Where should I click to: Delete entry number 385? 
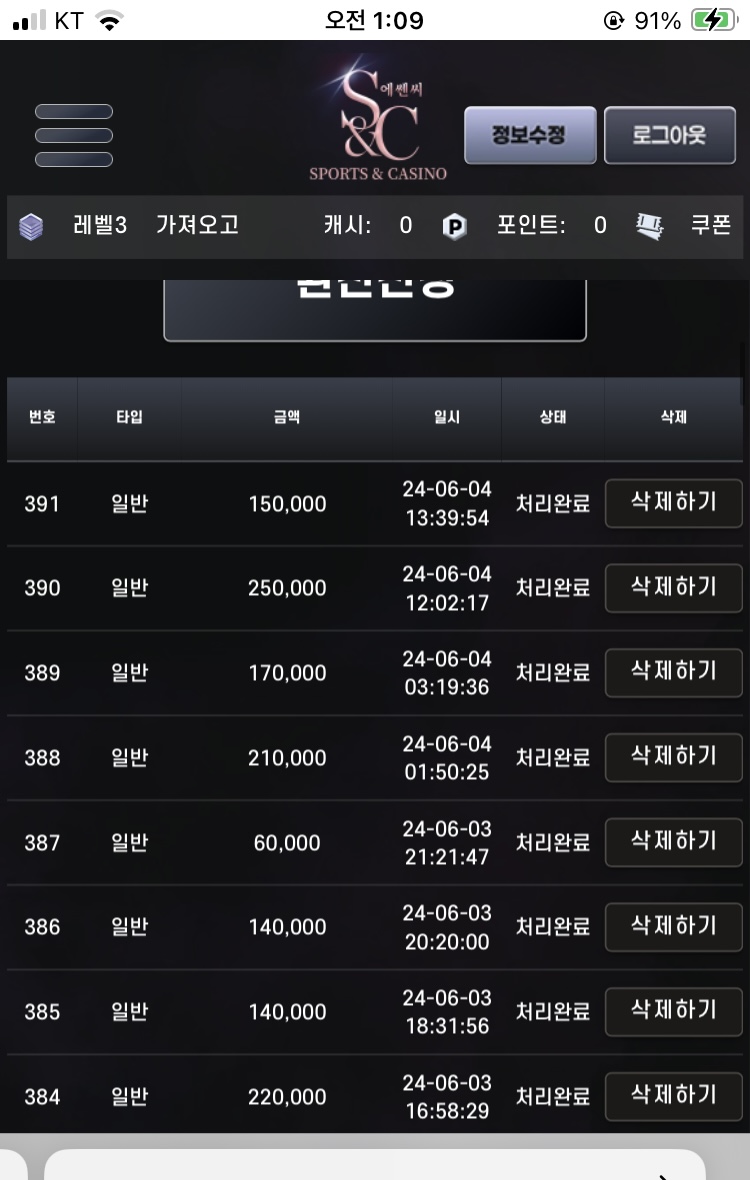click(x=674, y=1011)
